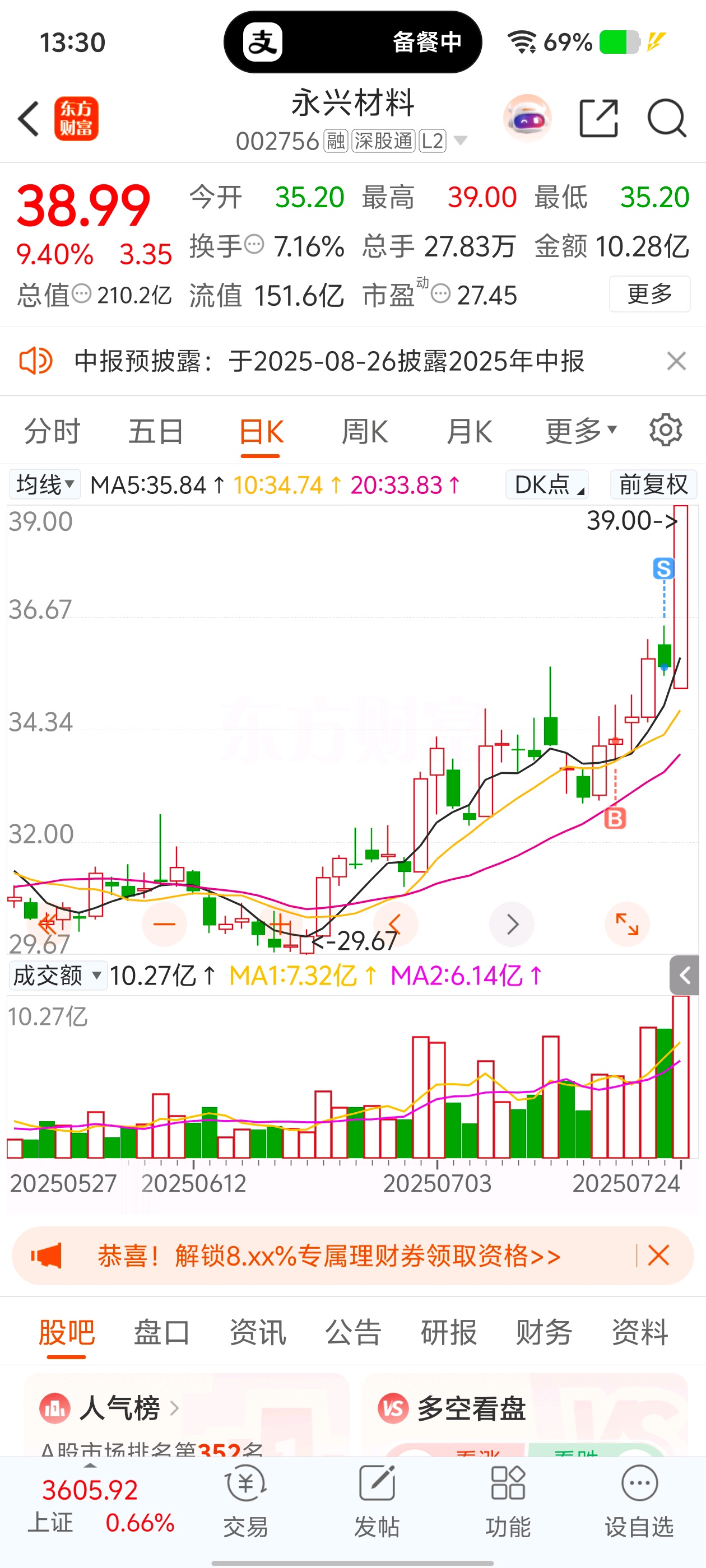The width and height of the screenshot is (706, 1568).
Task: Open 交易 in the bottom bar
Action: coord(245,1502)
